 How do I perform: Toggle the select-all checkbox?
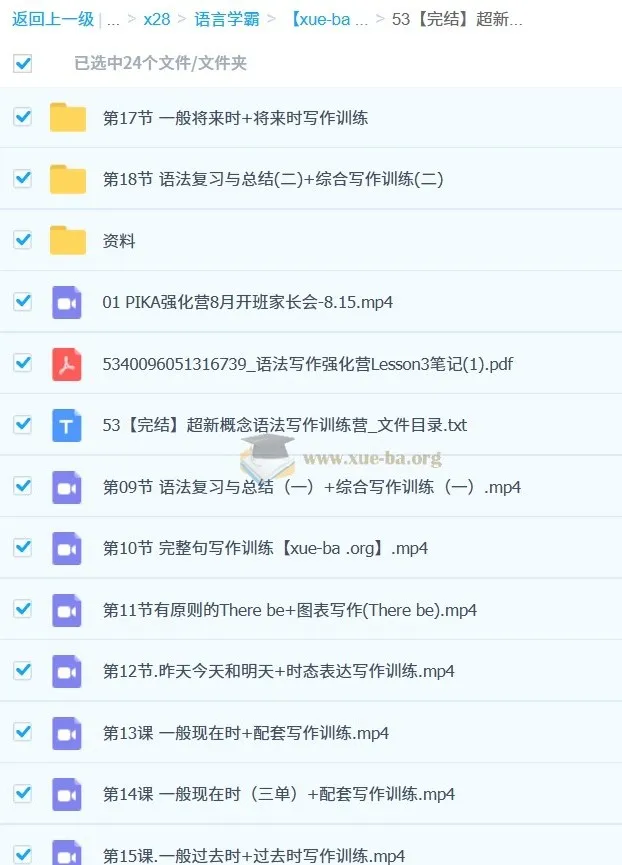[23, 63]
